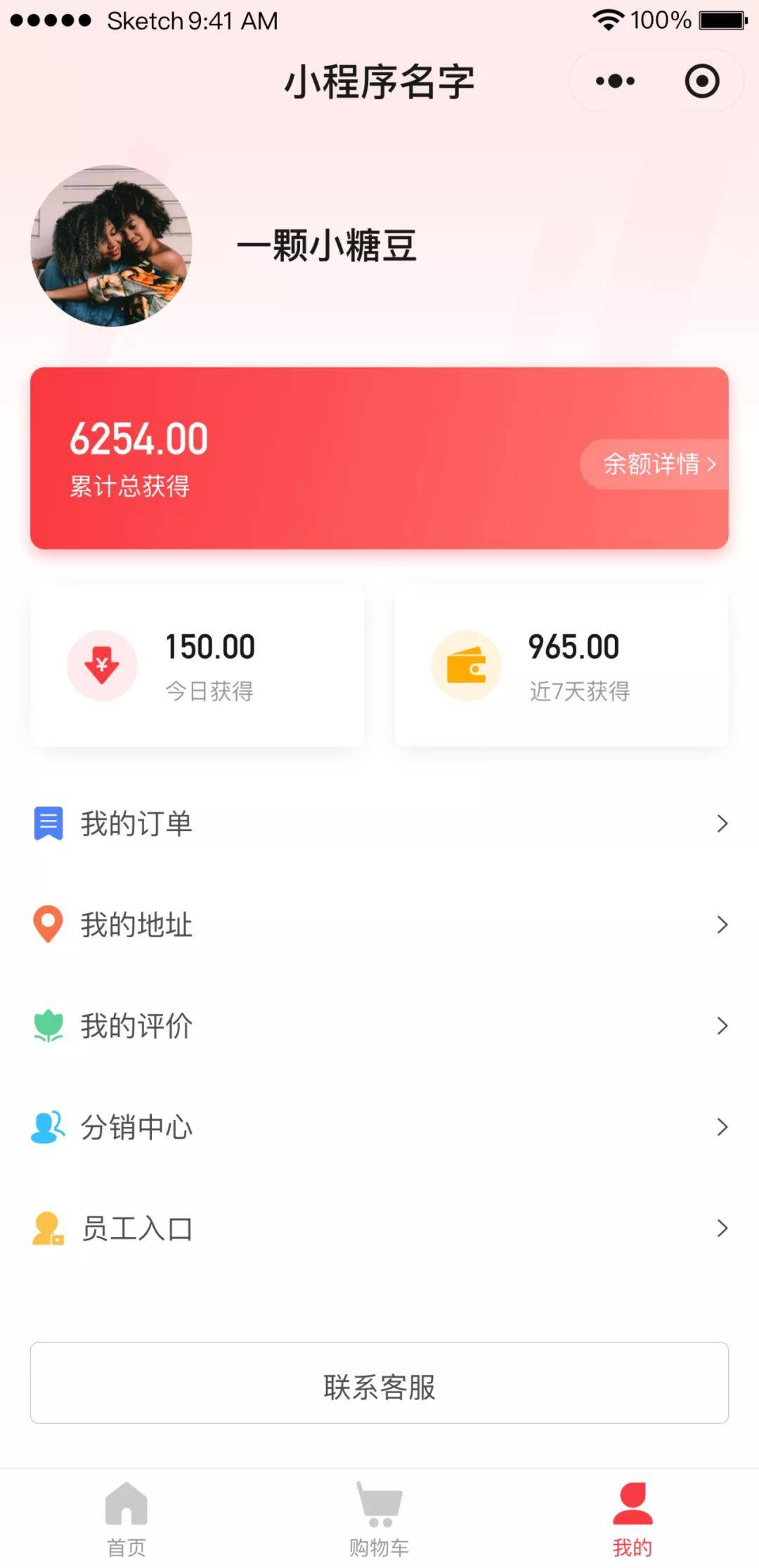Open the 近7天获得 earnings card
The image size is (759, 1568).
[x=561, y=666]
